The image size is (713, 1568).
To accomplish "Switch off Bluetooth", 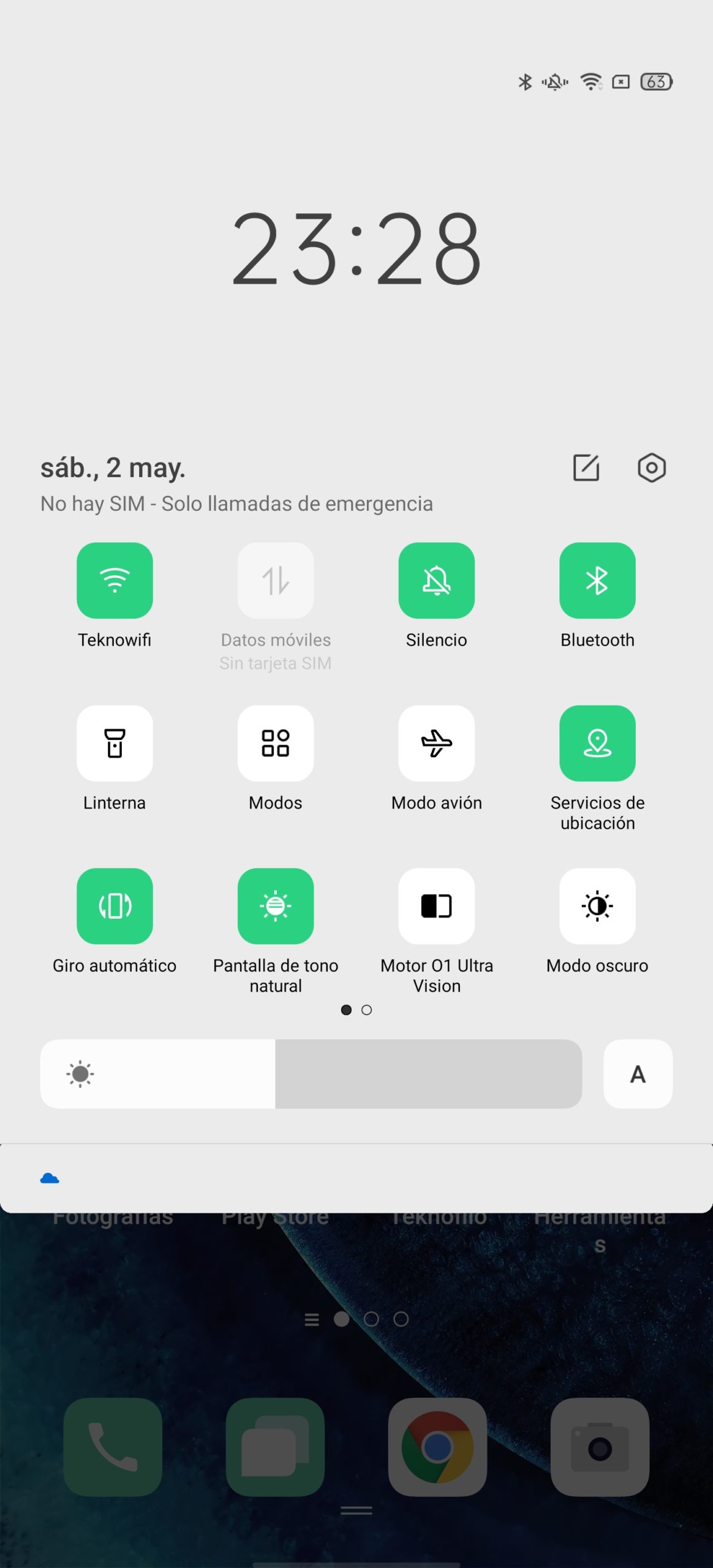I will (597, 581).
